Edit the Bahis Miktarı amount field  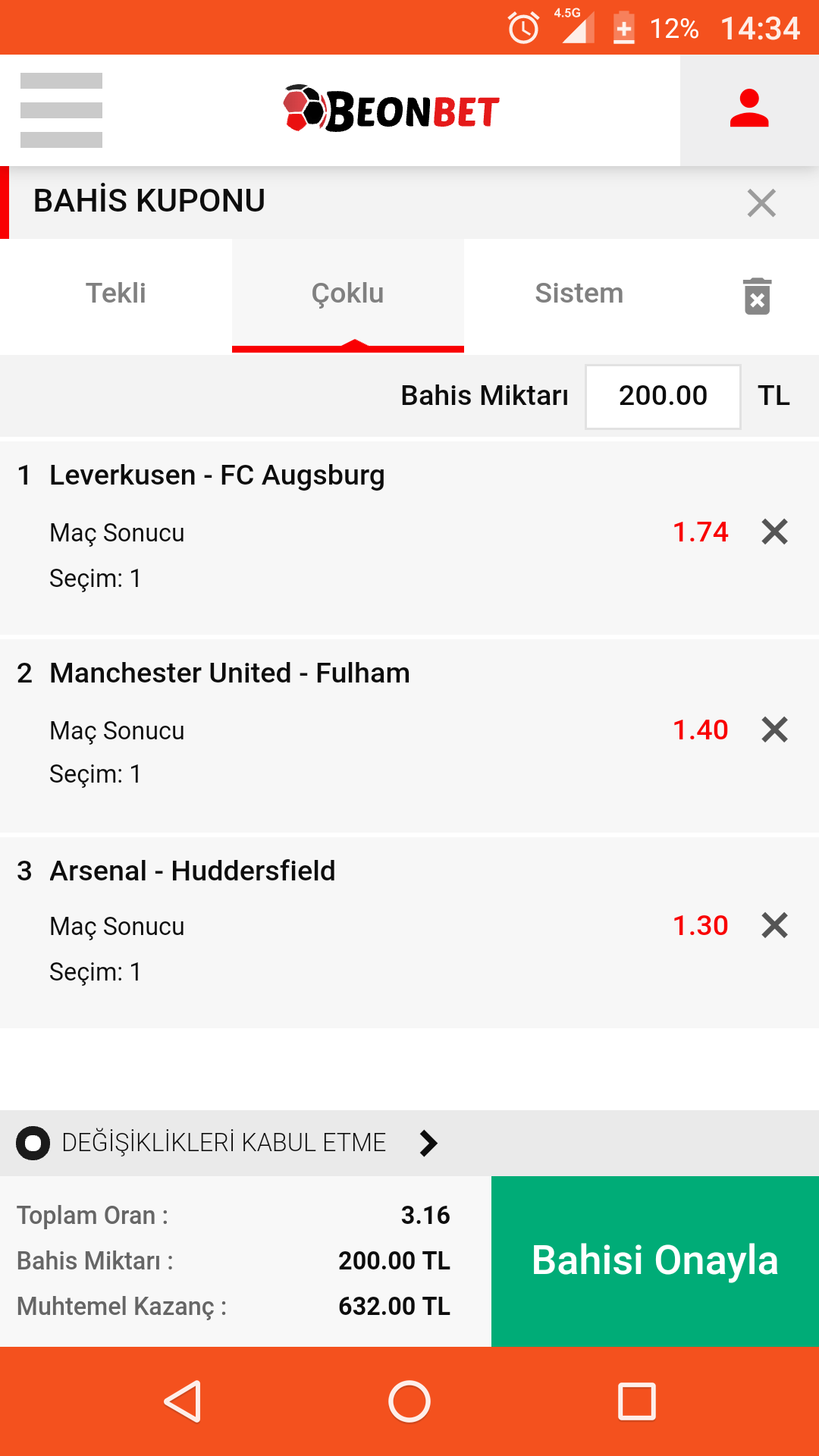pyautogui.click(x=663, y=397)
